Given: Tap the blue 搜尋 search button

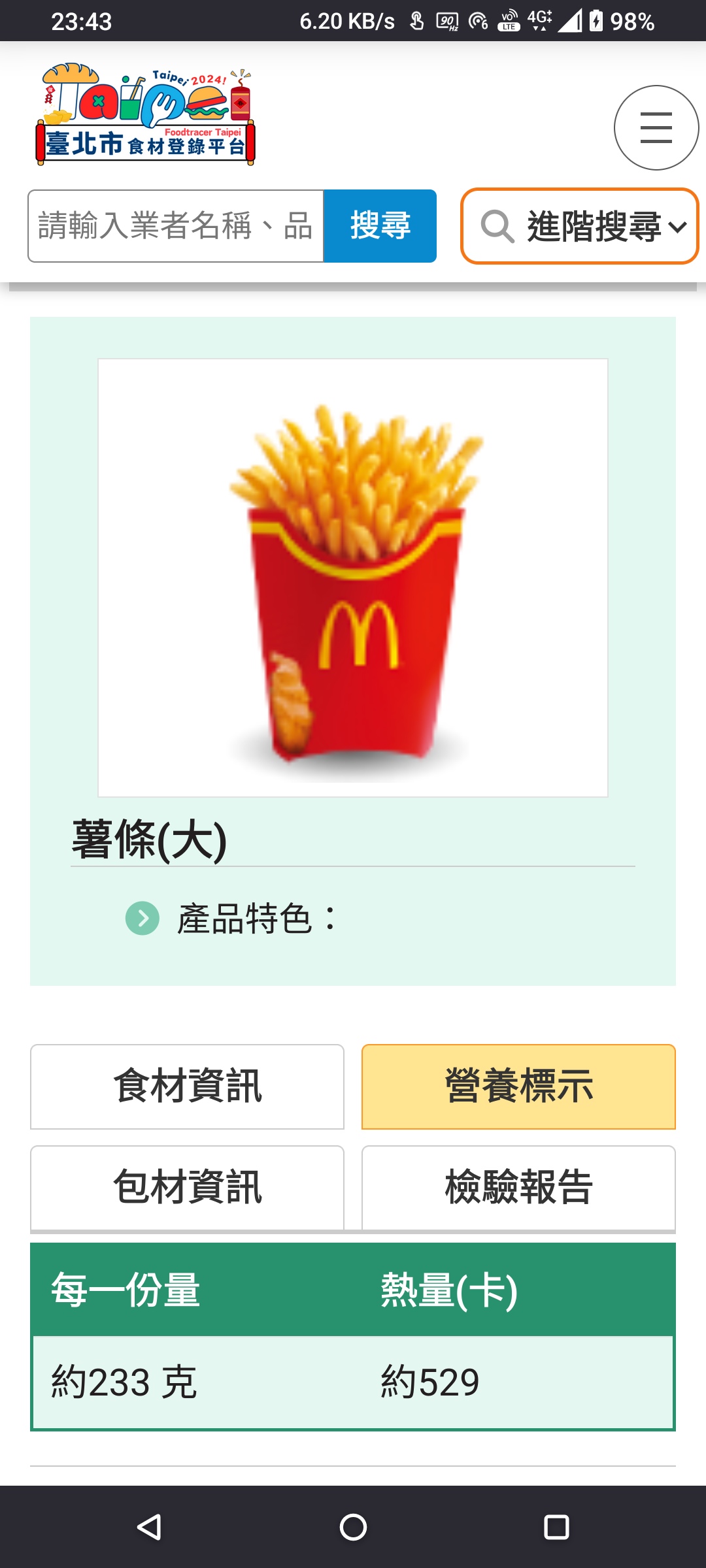Looking at the screenshot, I should point(380,226).
